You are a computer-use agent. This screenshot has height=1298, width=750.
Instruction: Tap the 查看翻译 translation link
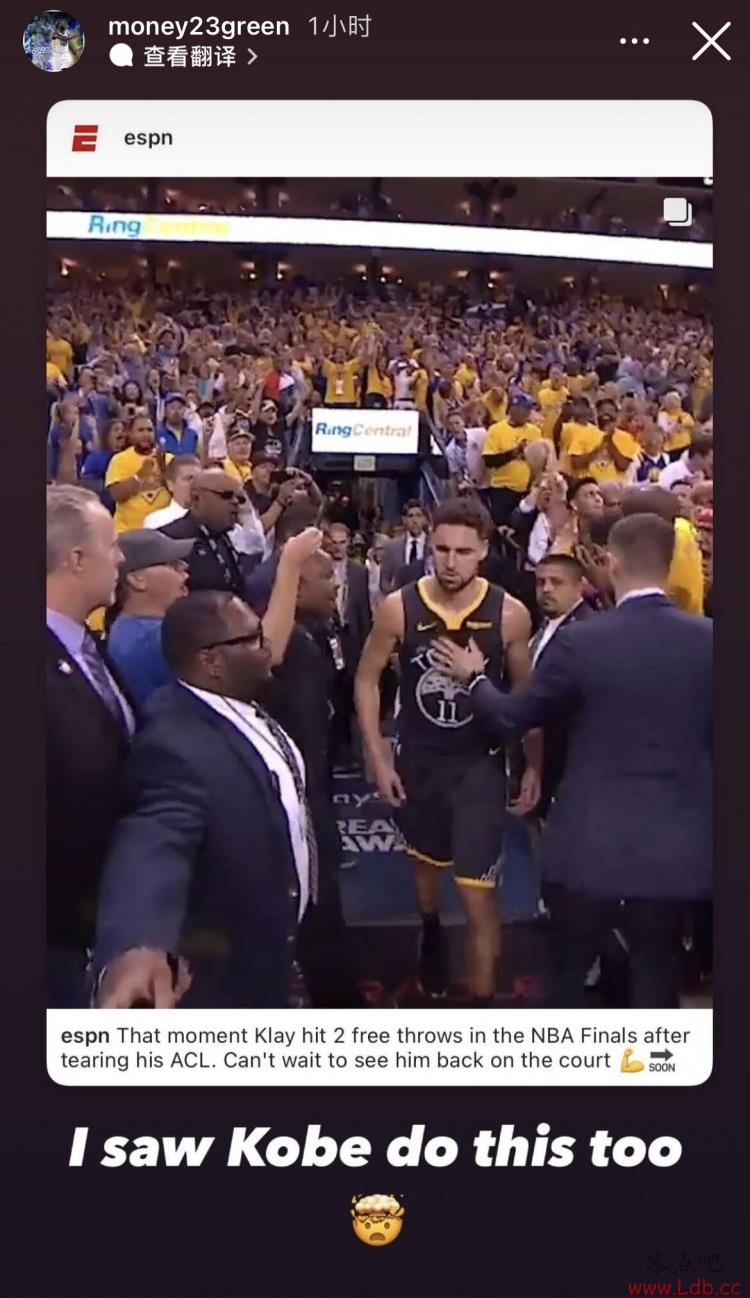pyautogui.click(x=190, y=56)
